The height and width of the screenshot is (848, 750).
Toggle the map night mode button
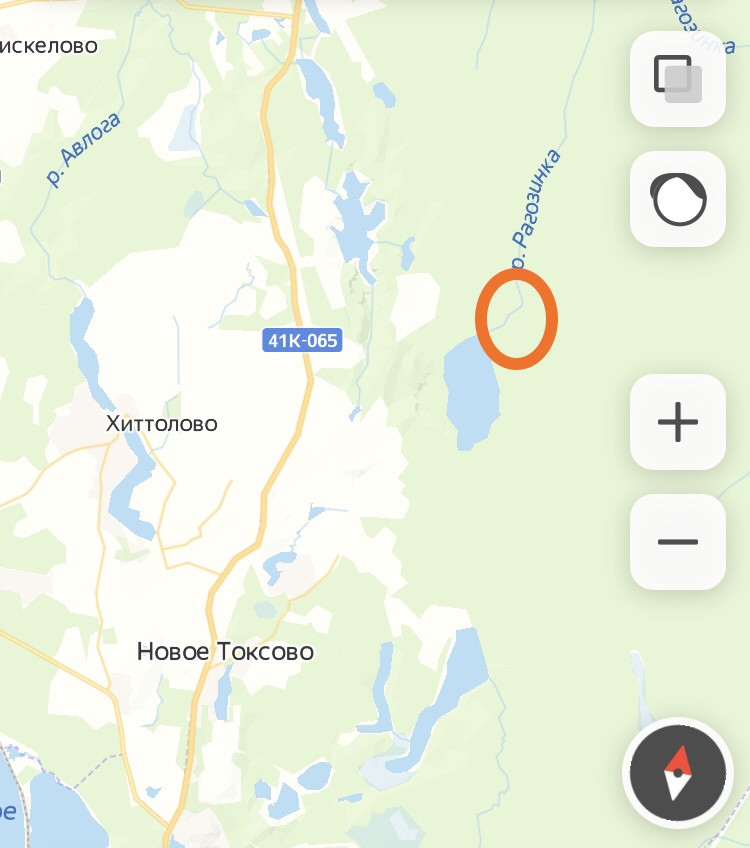click(x=678, y=199)
